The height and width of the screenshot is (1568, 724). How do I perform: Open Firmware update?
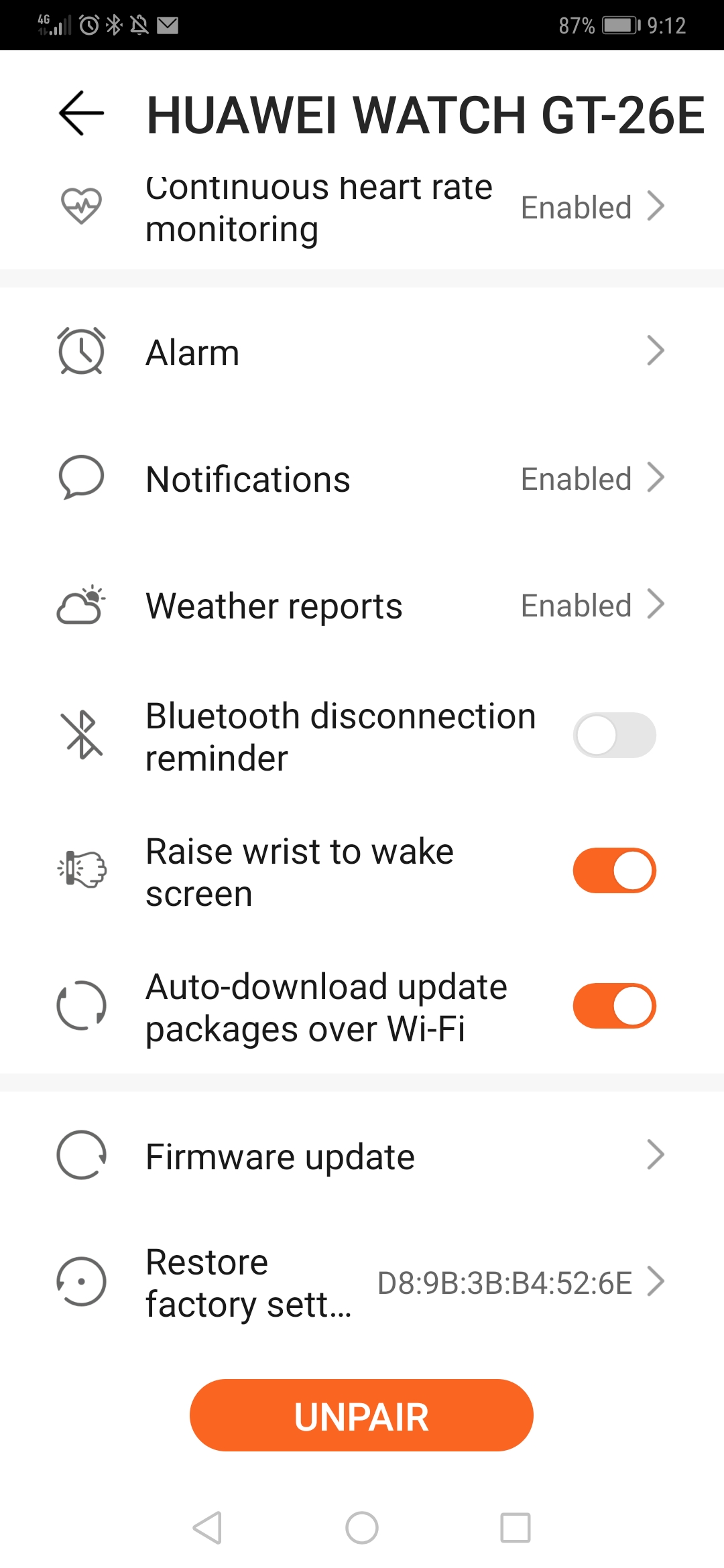(x=362, y=1155)
